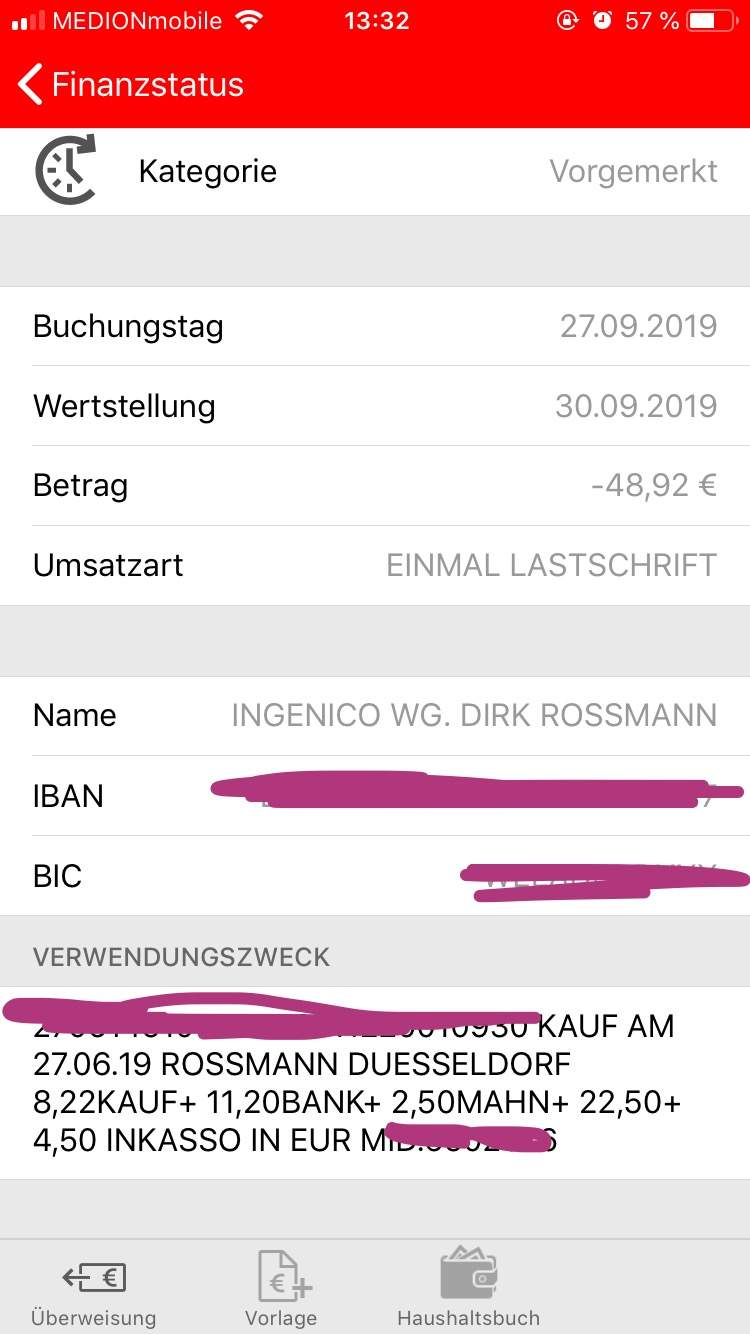The image size is (750, 1334).
Task: Go back to Finanzstatus
Action: pos(130,85)
